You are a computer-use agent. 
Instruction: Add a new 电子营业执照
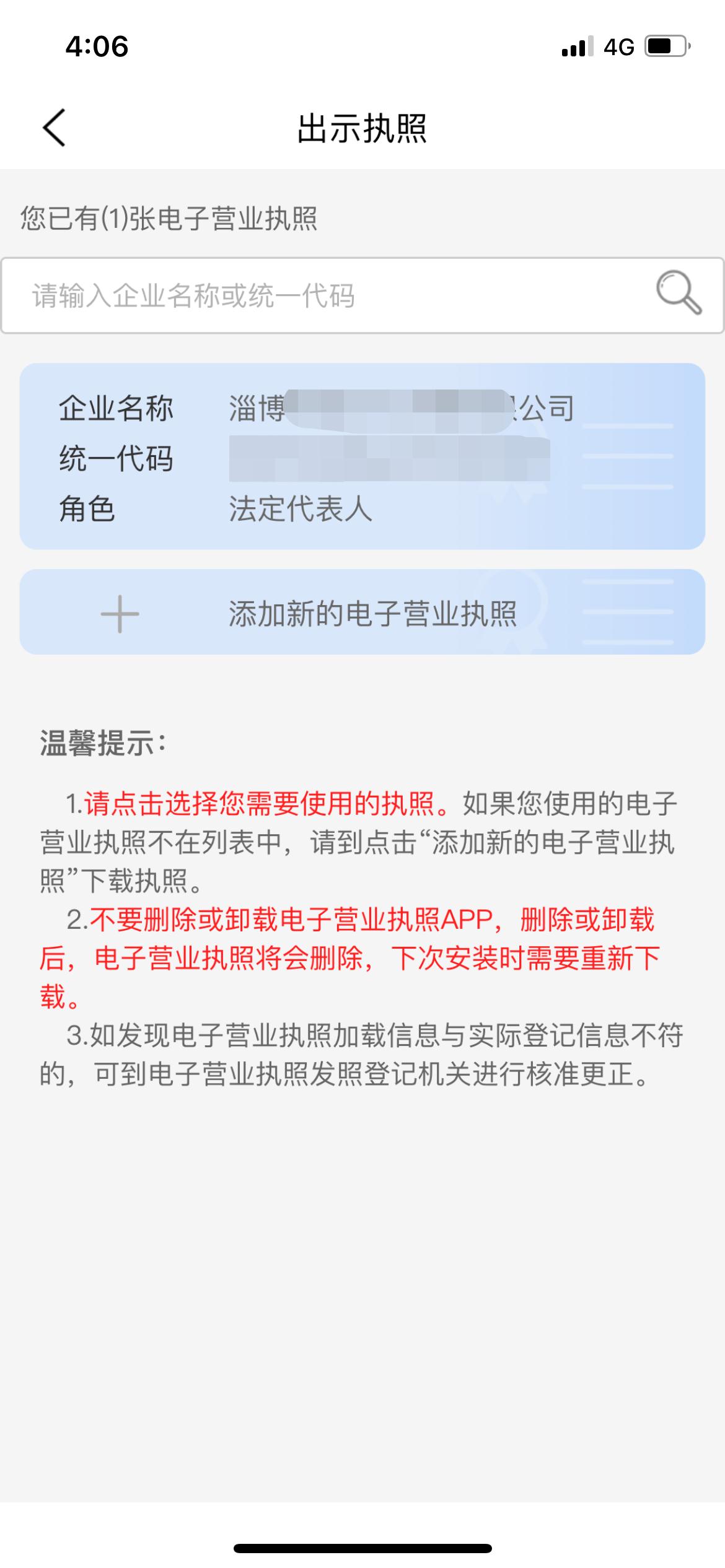coord(362,612)
